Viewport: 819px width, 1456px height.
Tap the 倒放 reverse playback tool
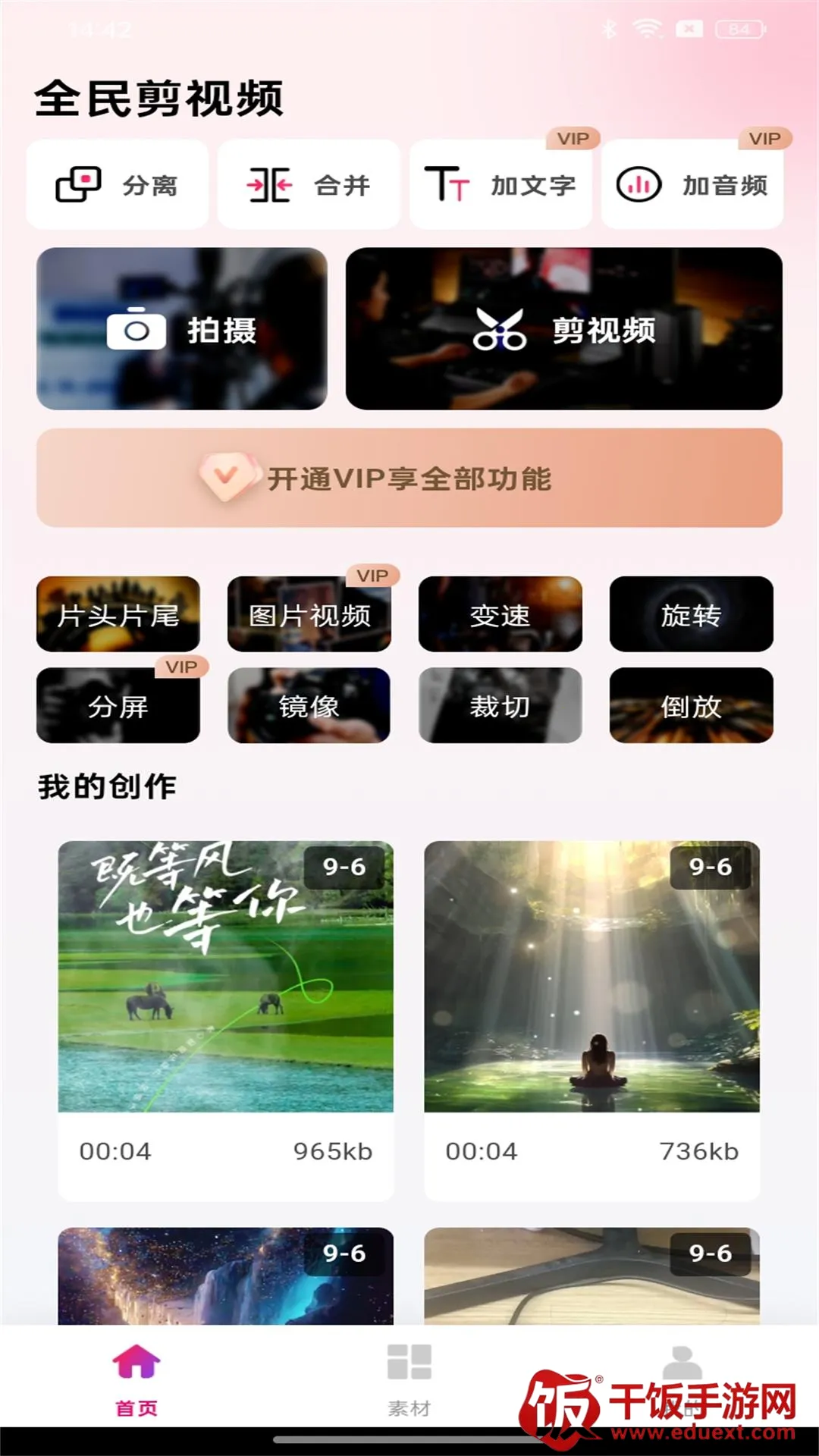pos(692,705)
